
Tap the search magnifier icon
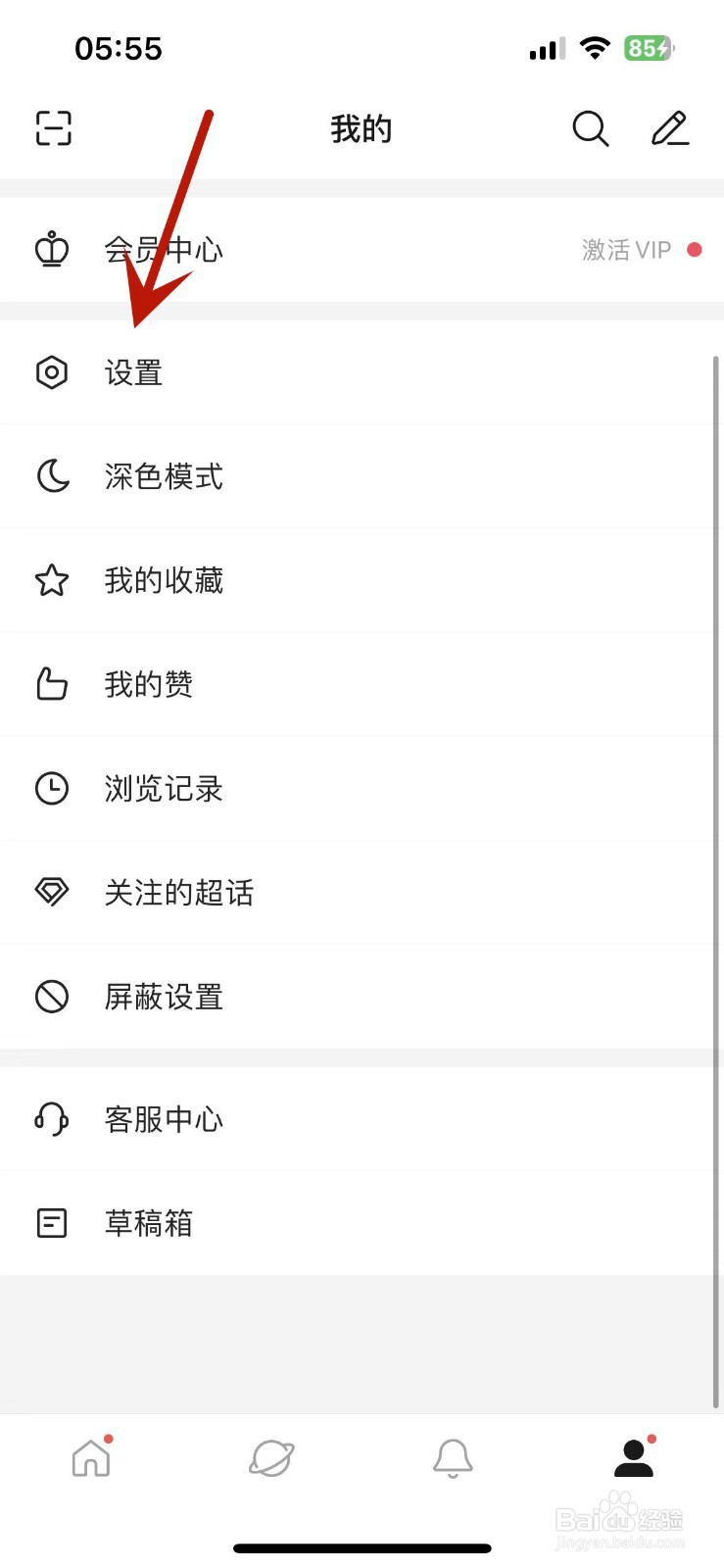tap(591, 128)
